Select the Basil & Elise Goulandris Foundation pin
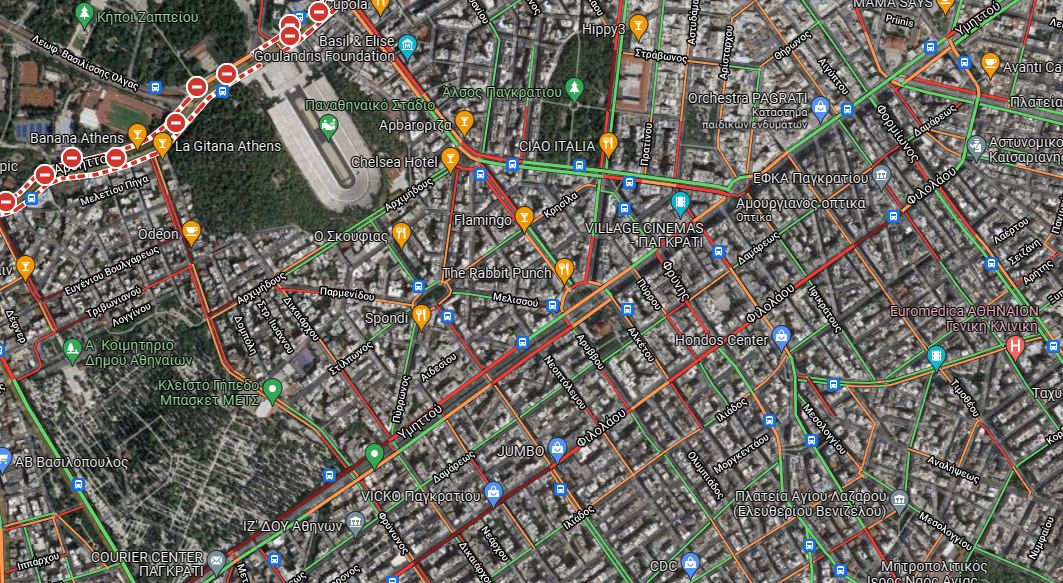1063x583 pixels. (407, 46)
